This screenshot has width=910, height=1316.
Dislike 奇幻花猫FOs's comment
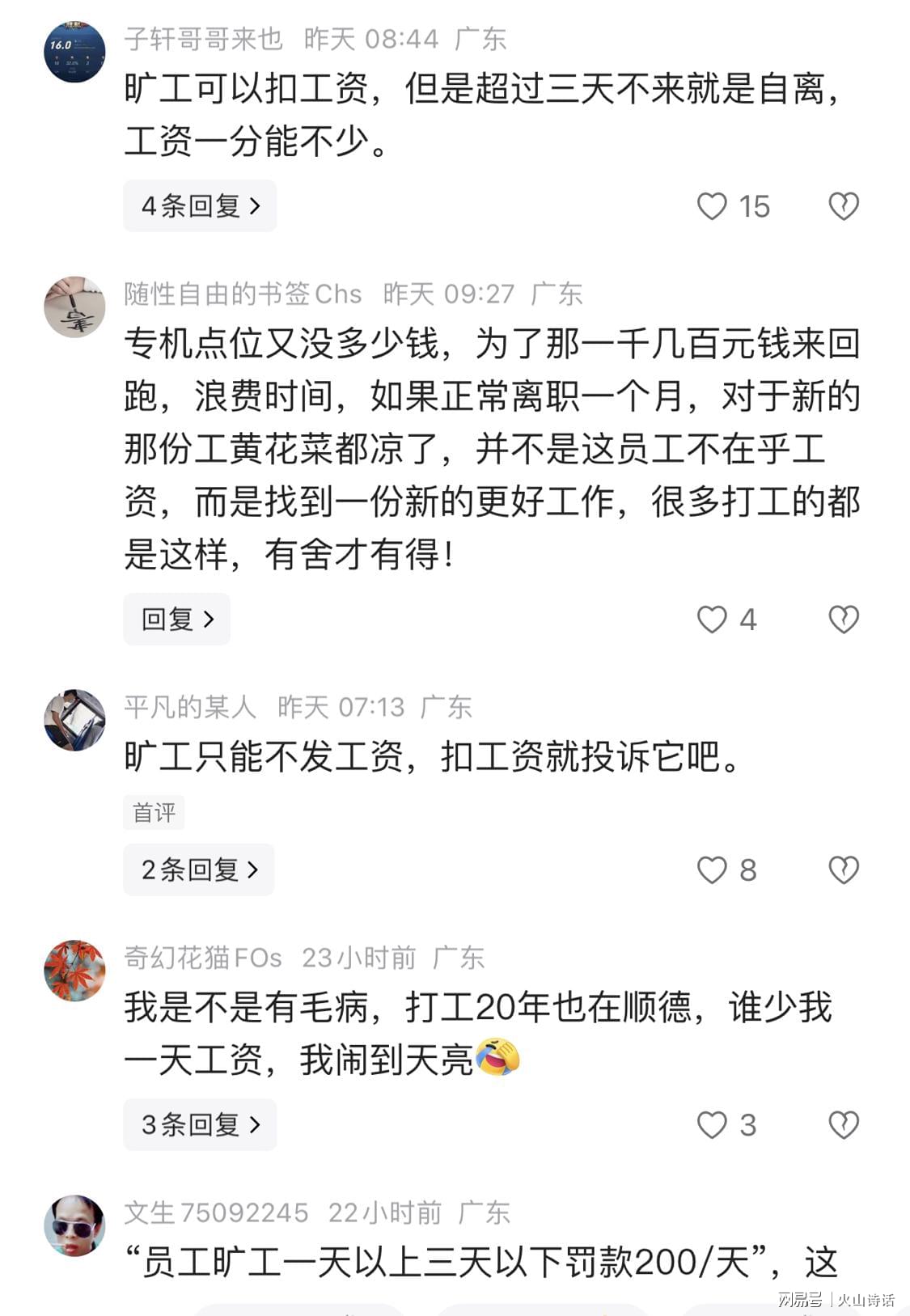(x=843, y=1125)
